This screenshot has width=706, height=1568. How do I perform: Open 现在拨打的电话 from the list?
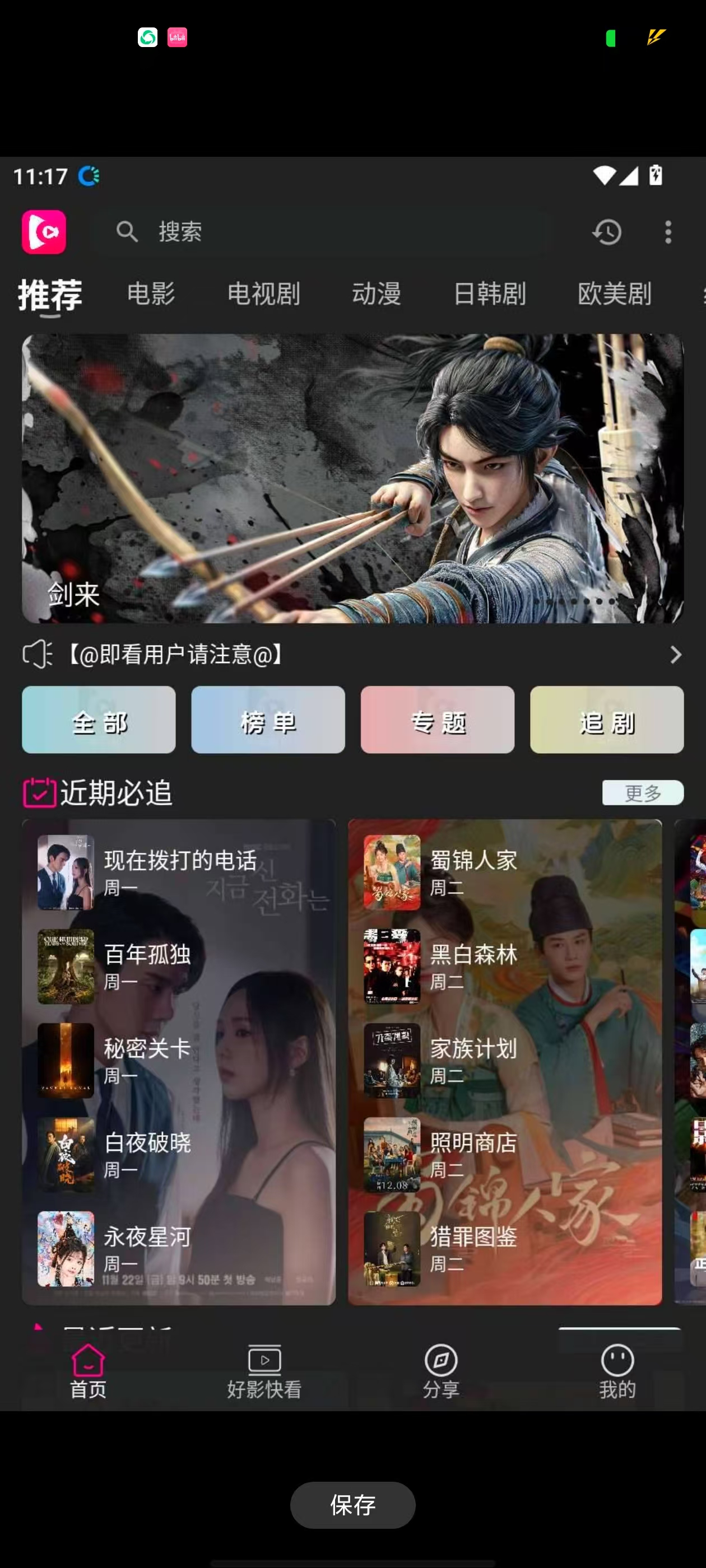180,872
